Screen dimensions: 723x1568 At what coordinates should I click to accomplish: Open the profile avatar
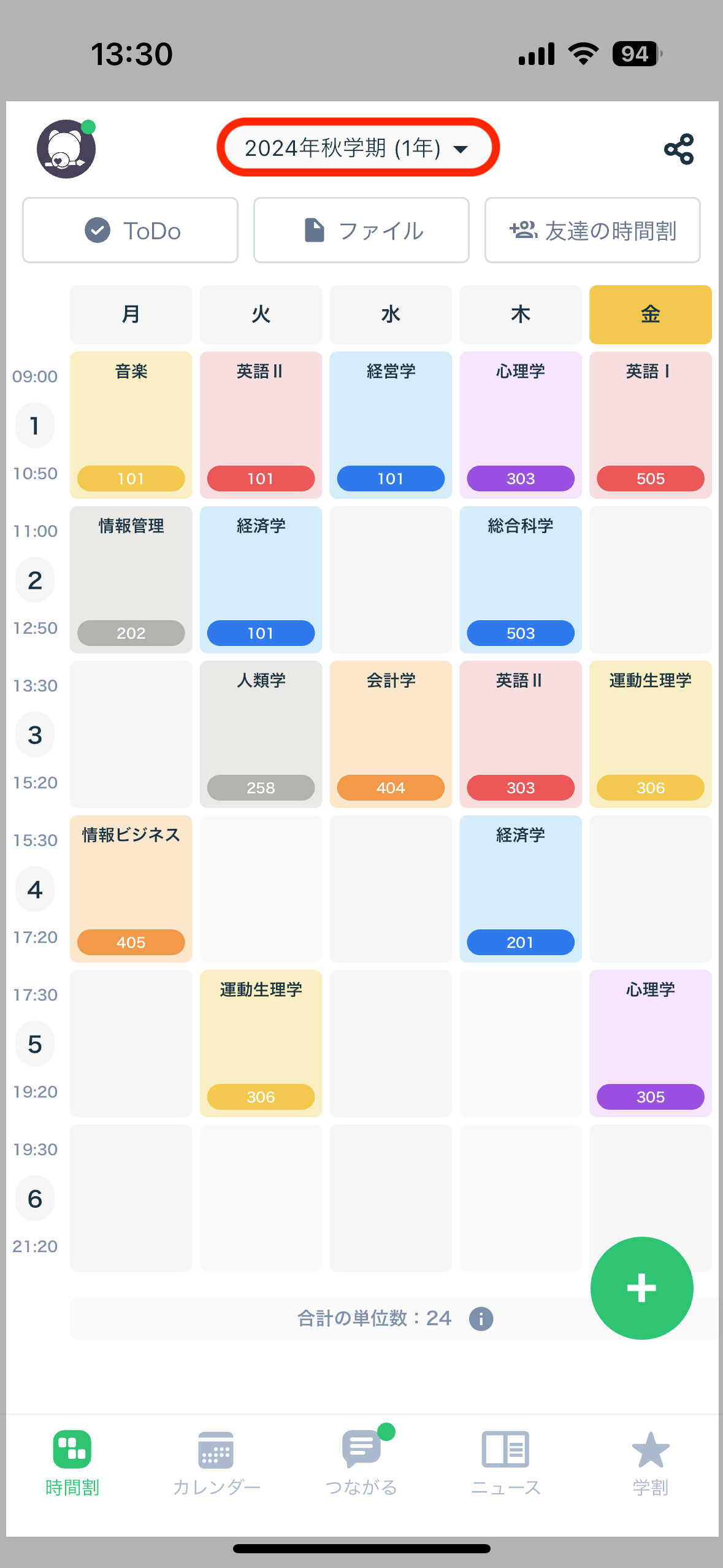coord(66,149)
